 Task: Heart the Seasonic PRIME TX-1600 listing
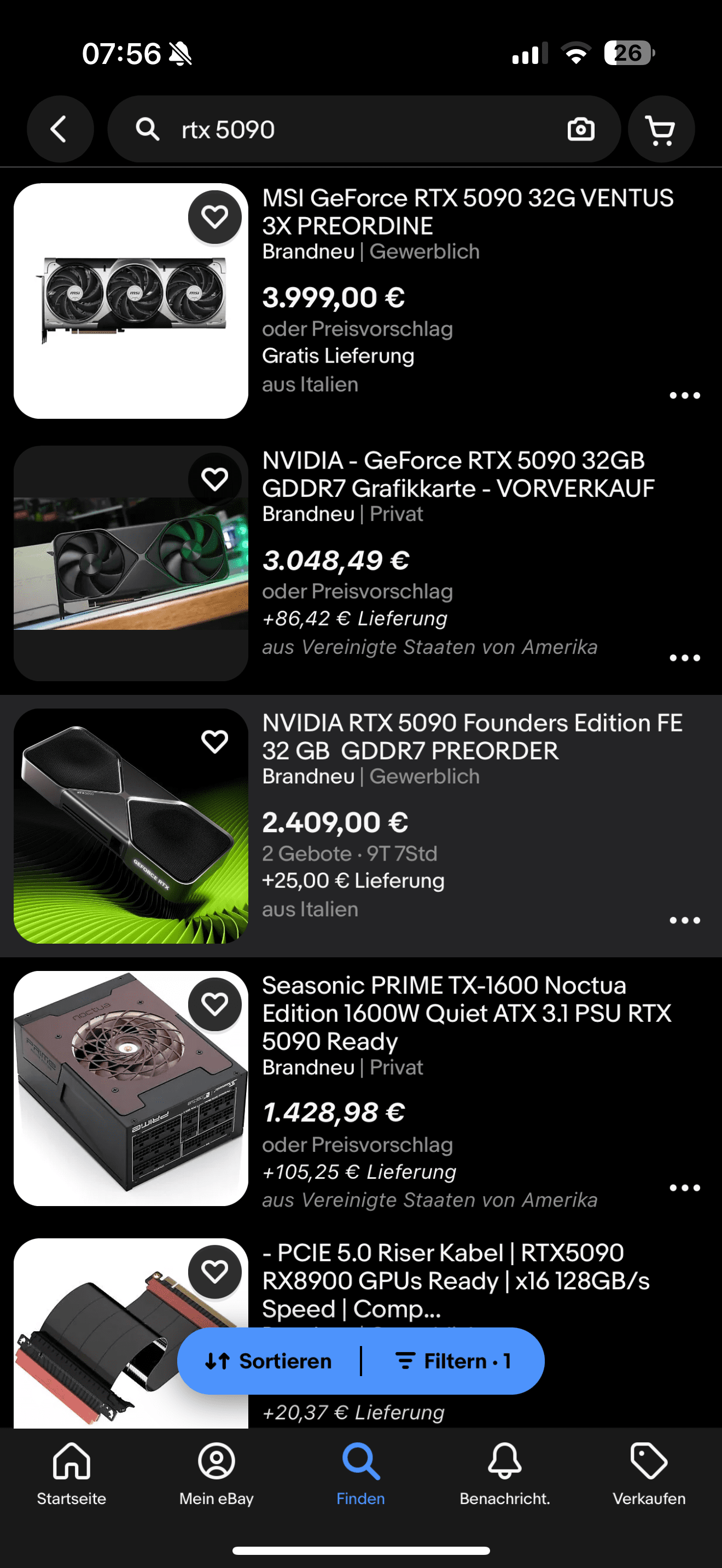[214, 1004]
